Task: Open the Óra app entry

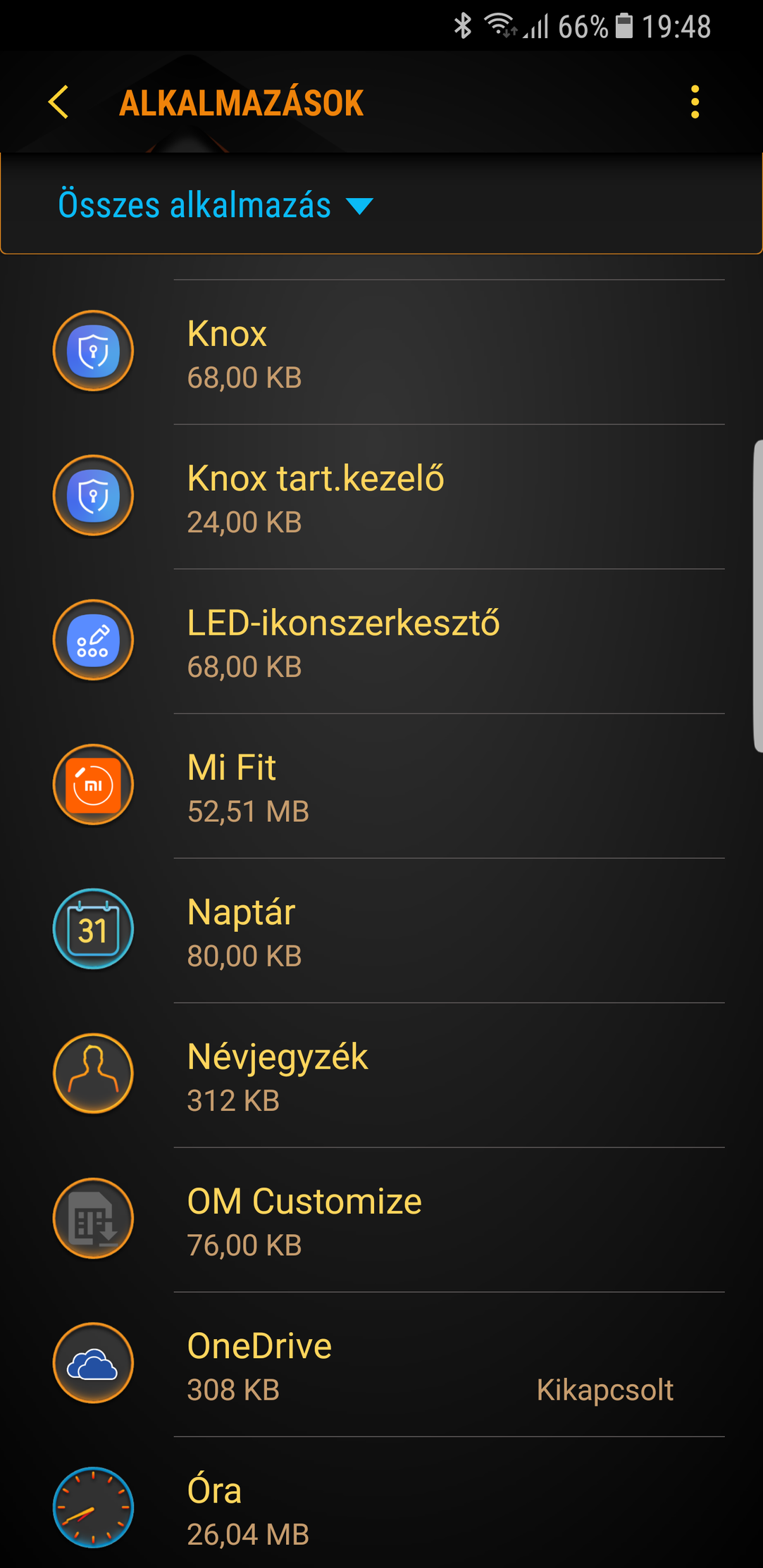Action: tap(380, 1507)
